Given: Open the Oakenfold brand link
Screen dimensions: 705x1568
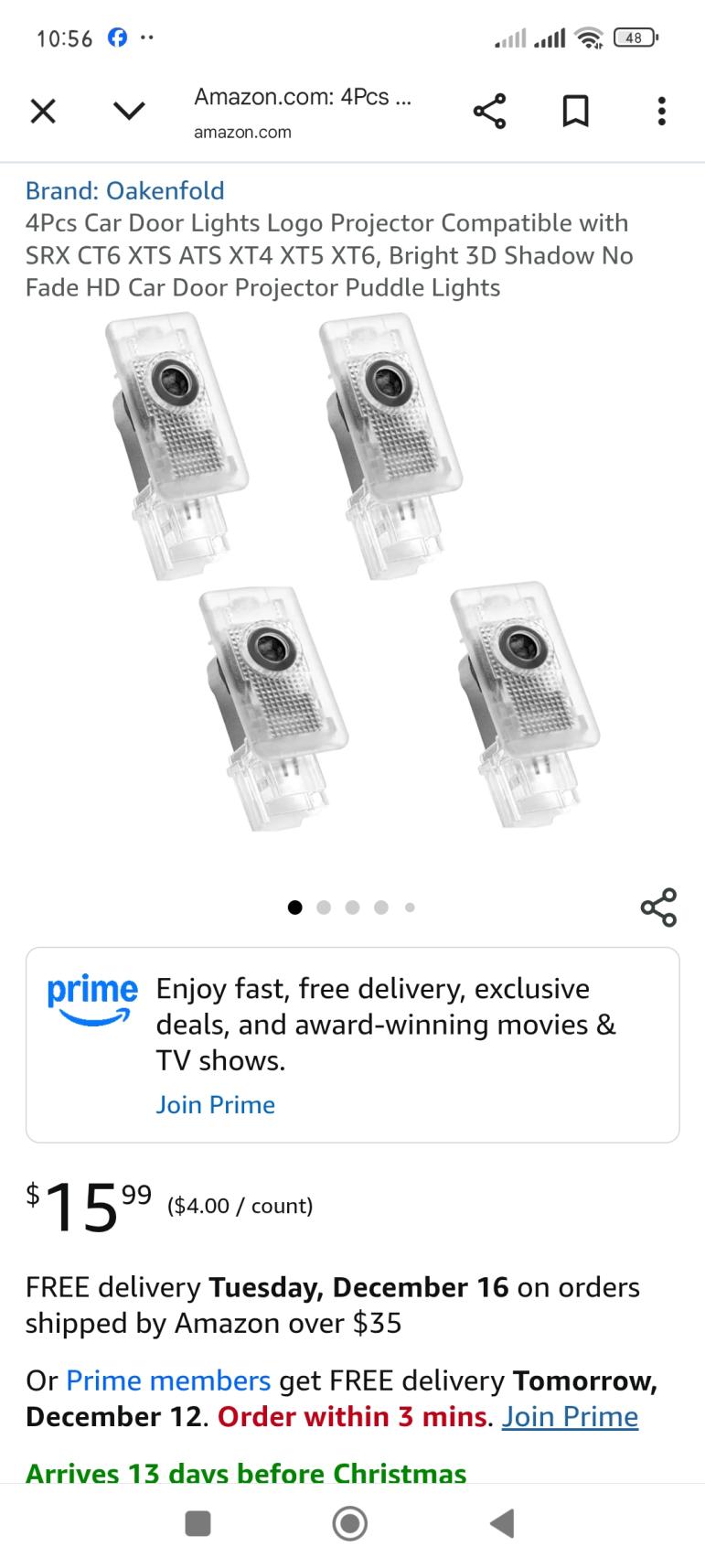Looking at the screenshot, I should point(124,190).
